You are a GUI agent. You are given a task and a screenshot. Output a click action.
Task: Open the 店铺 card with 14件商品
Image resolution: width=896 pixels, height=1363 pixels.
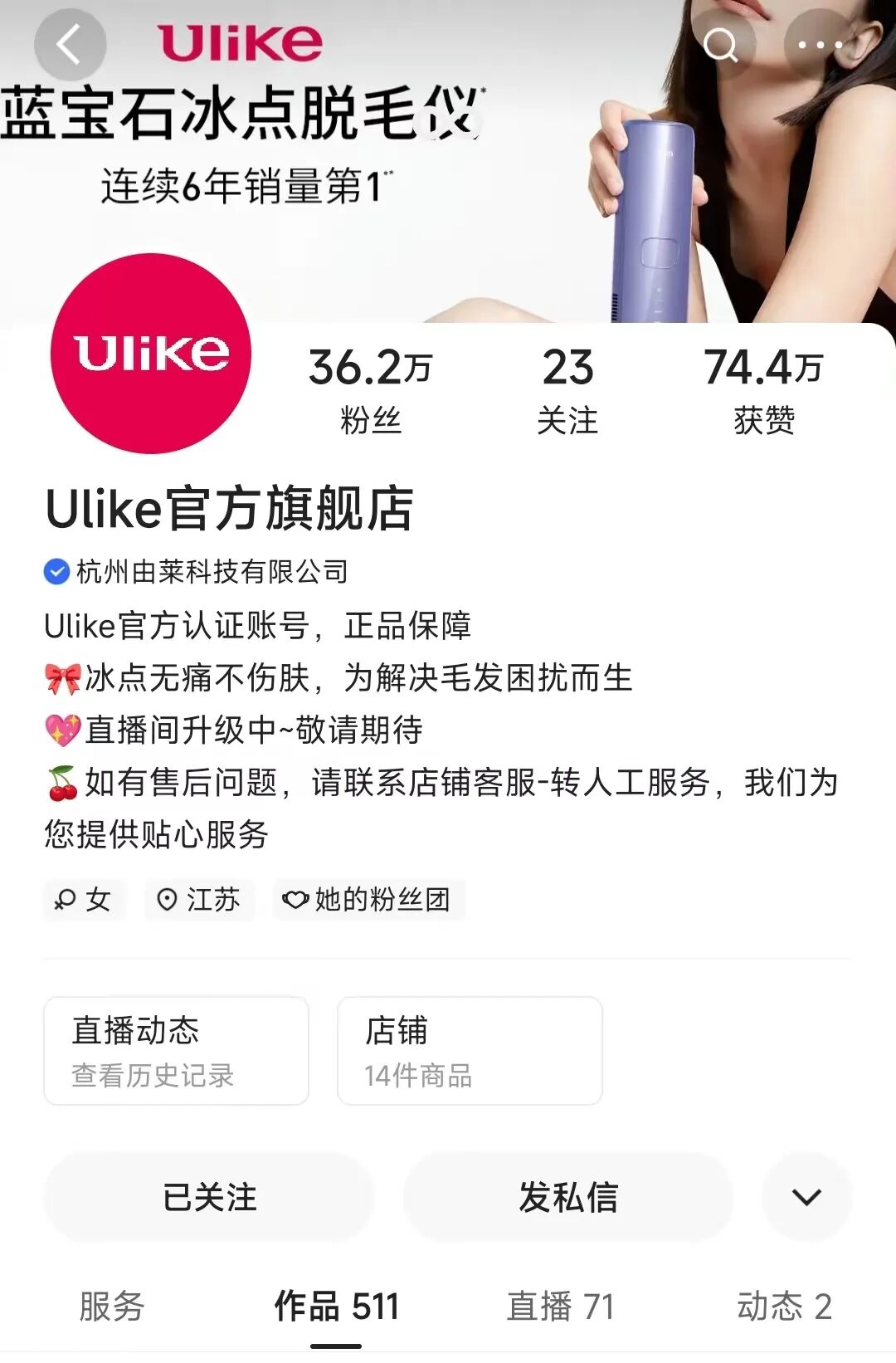coord(470,1051)
